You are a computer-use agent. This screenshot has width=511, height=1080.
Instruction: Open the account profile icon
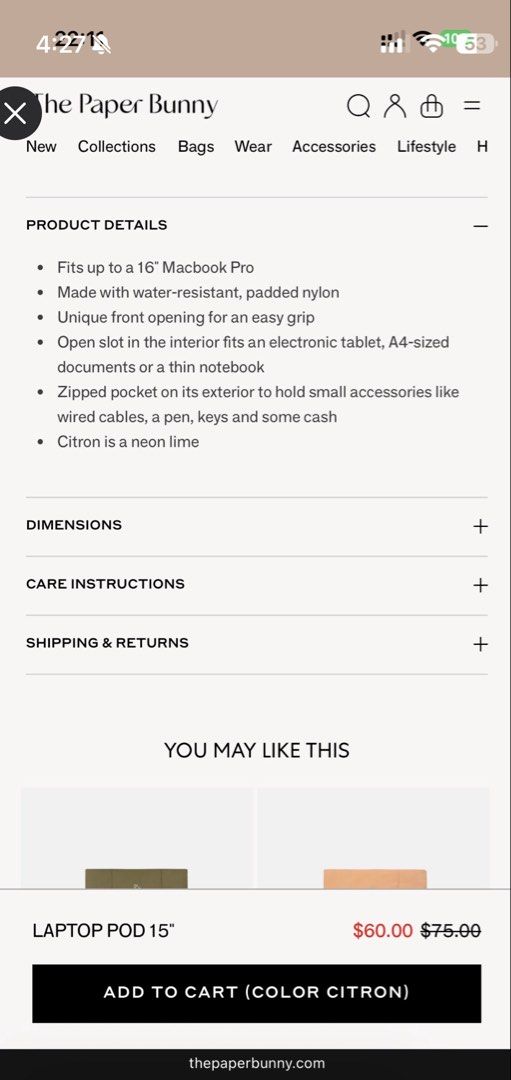395,106
